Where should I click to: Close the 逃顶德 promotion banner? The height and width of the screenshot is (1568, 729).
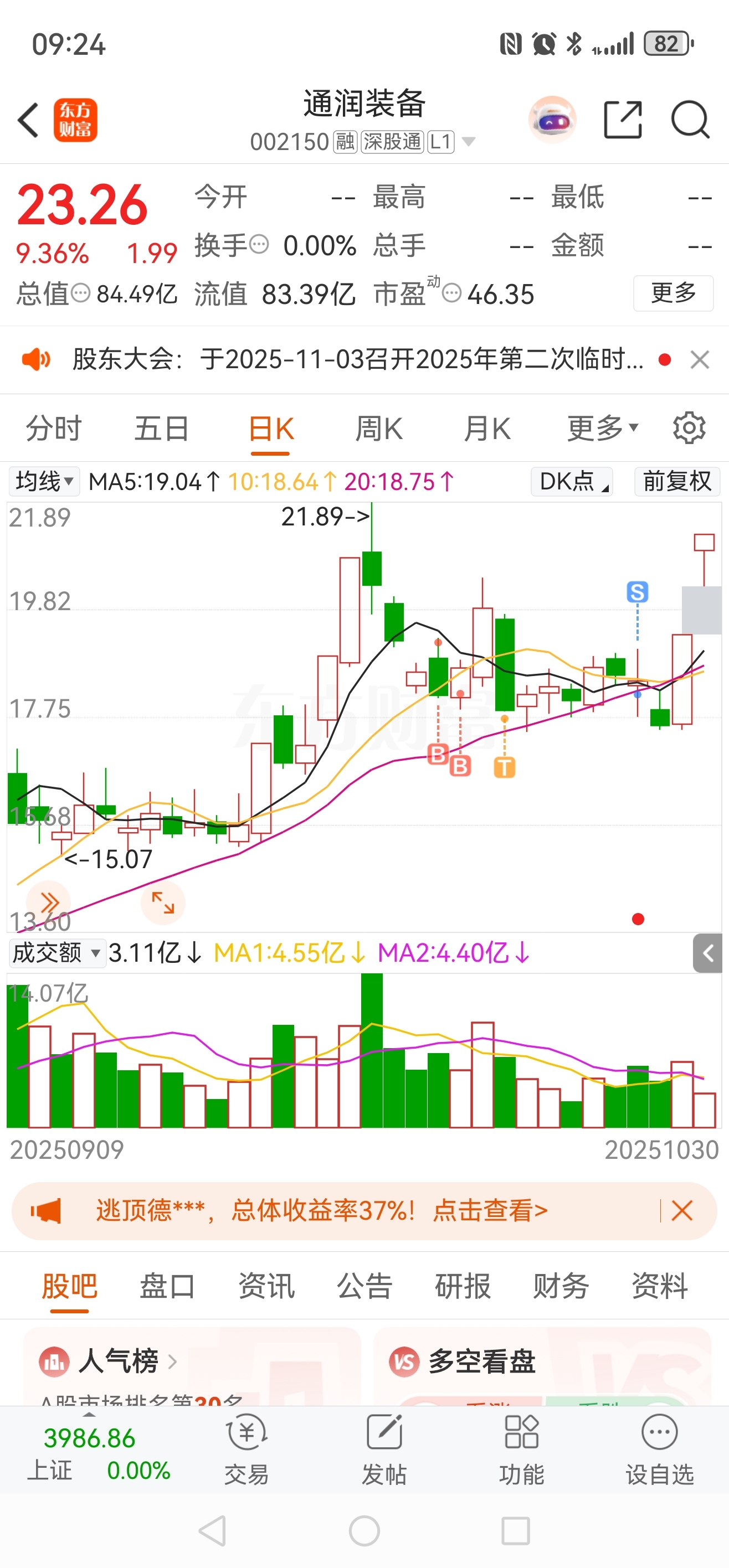(x=681, y=1211)
